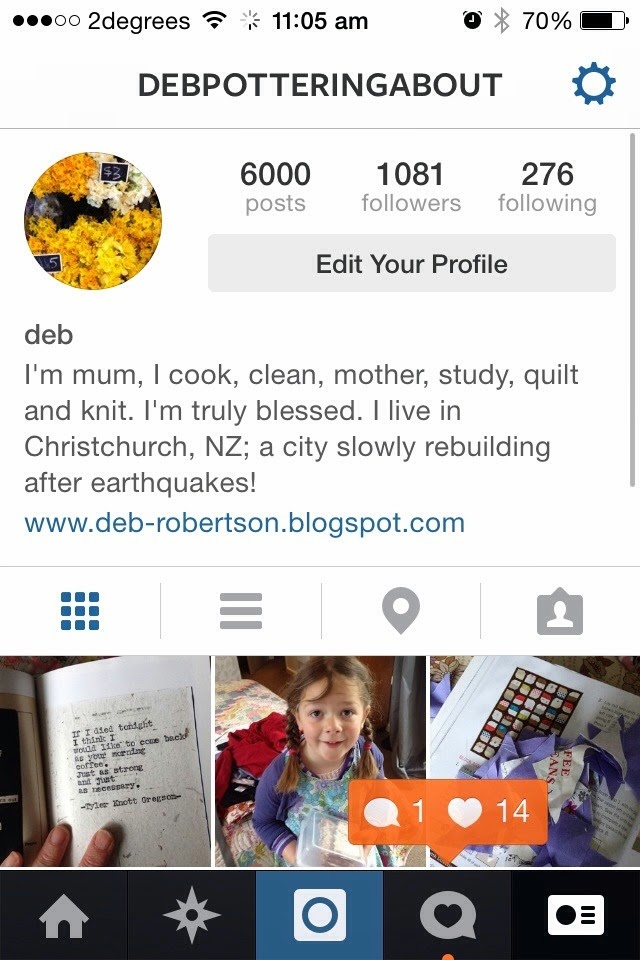
Task: Open the photos-of-you tab
Action: click(560, 611)
